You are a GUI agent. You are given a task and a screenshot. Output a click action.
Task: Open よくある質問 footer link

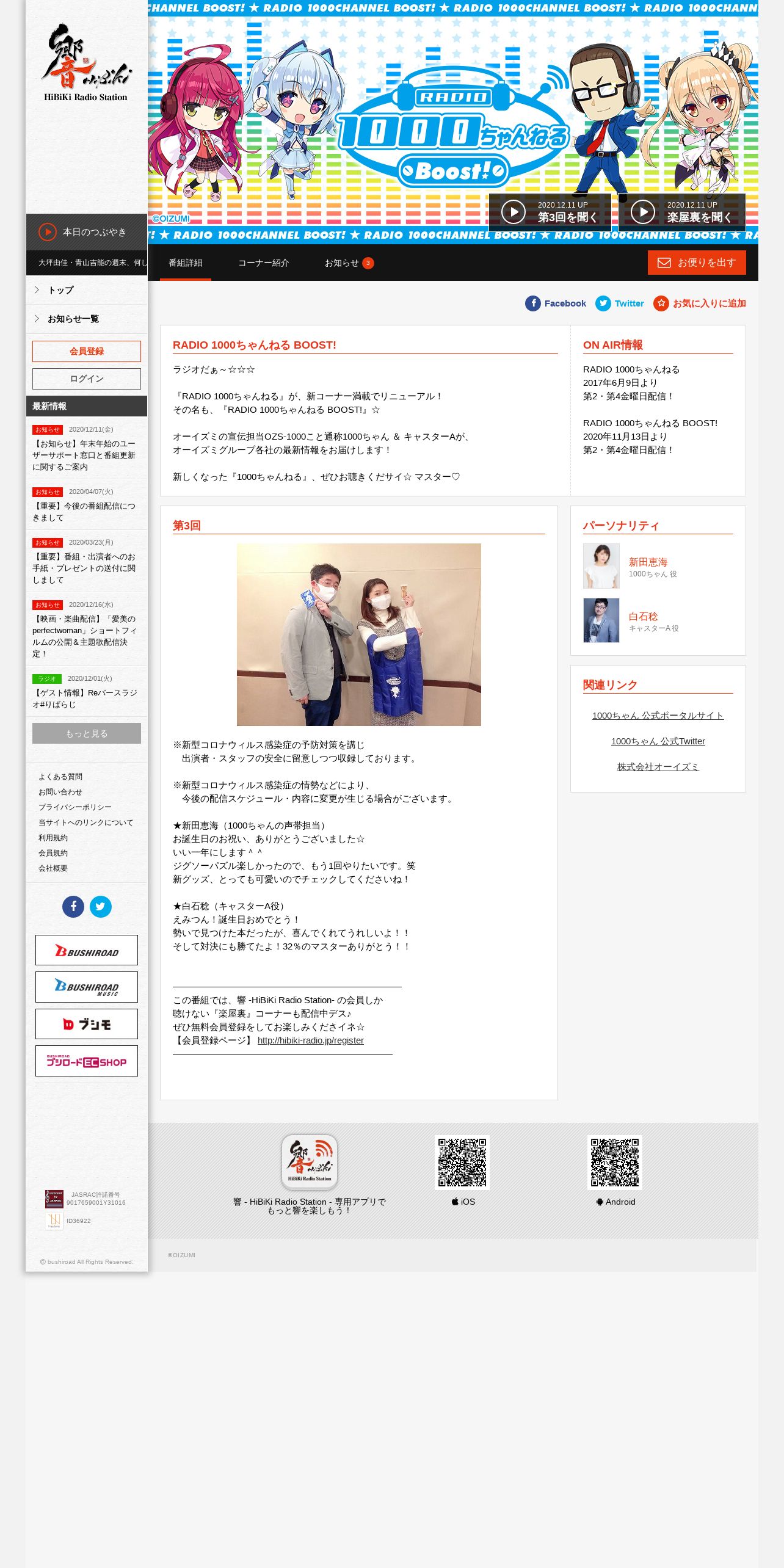pos(60,777)
